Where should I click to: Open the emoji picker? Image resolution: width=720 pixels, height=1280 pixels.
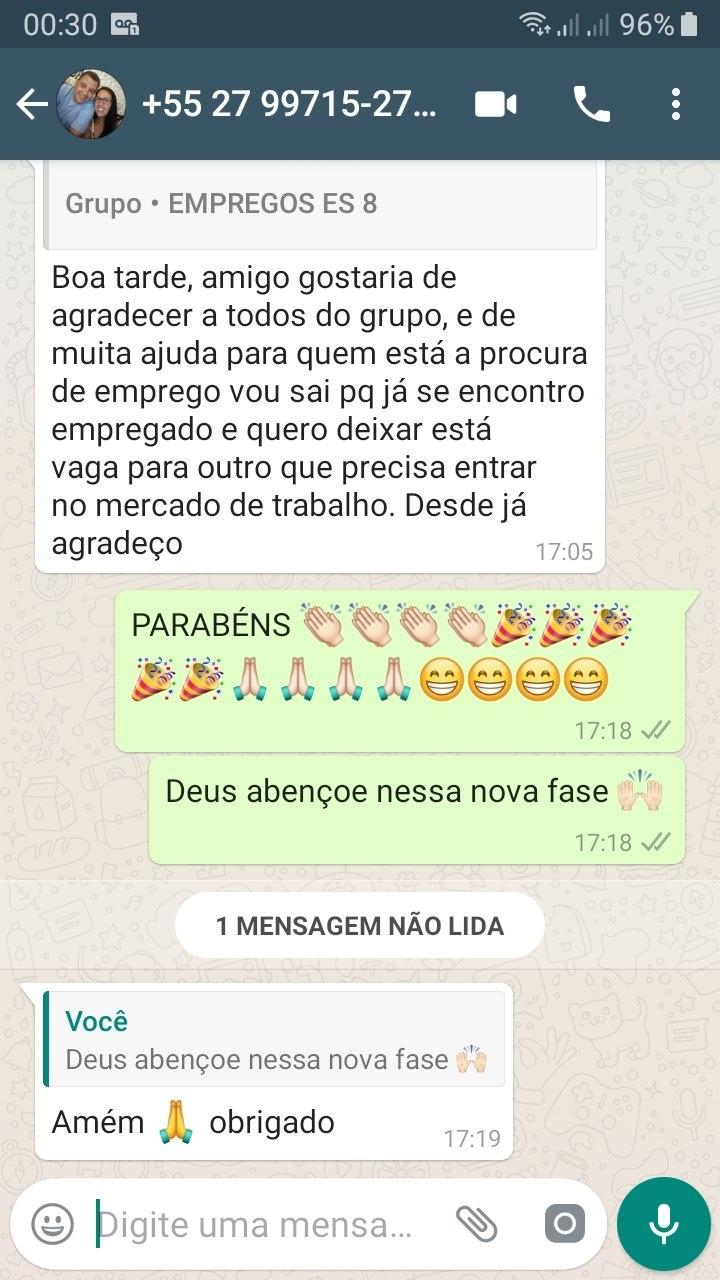tap(52, 1223)
